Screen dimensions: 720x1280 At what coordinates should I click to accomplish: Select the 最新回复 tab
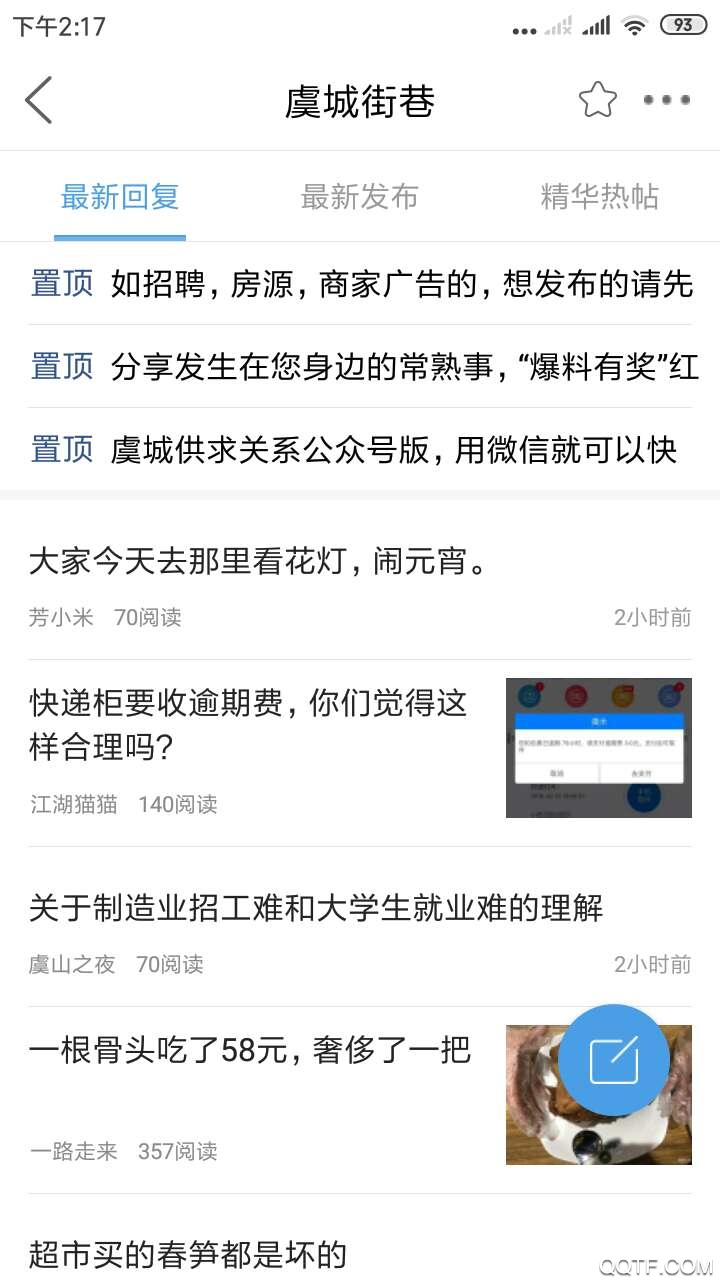[119, 197]
